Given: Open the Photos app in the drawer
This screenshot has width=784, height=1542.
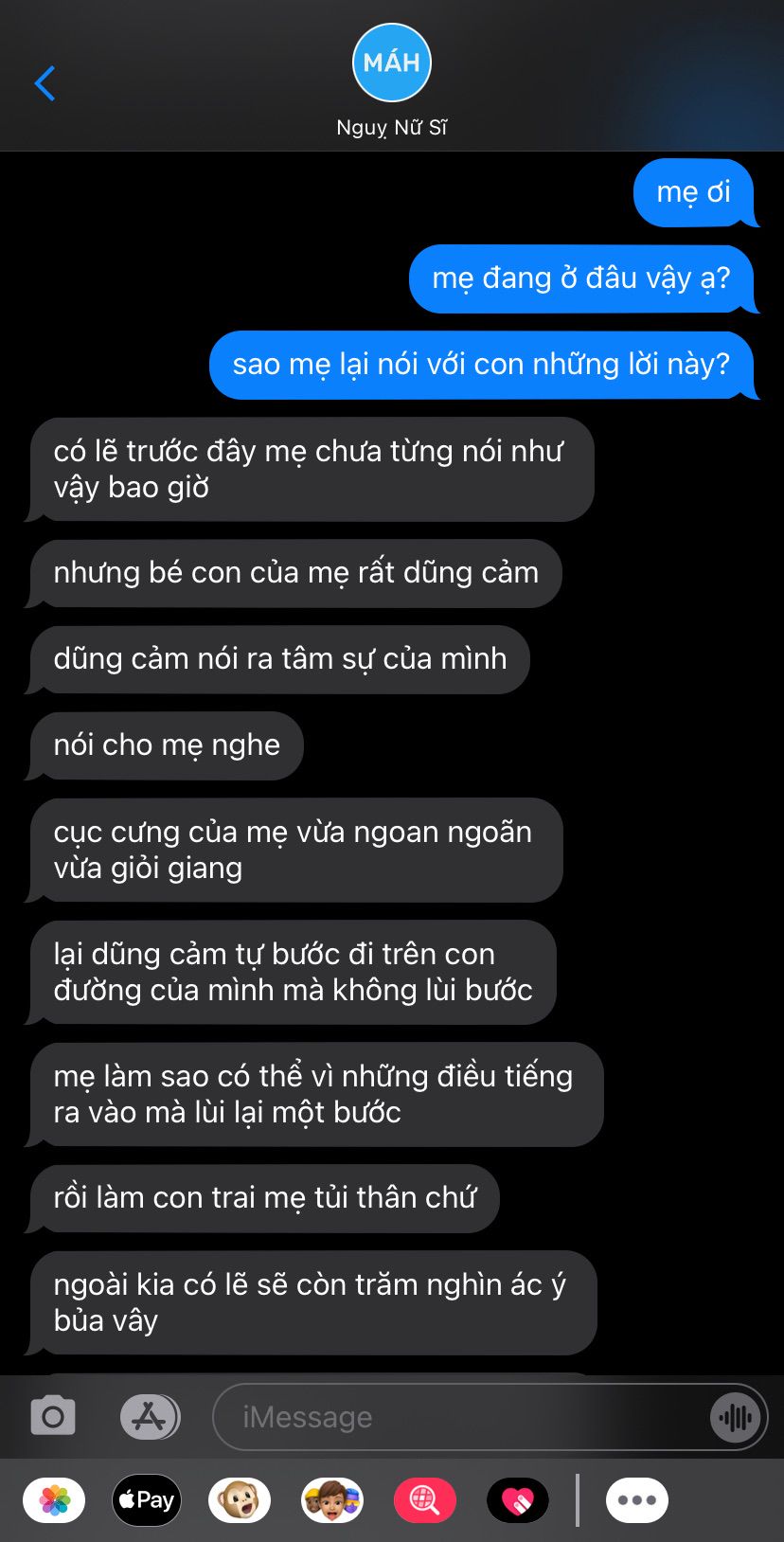Looking at the screenshot, I should pyautogui.click(x=55, y=1500).
